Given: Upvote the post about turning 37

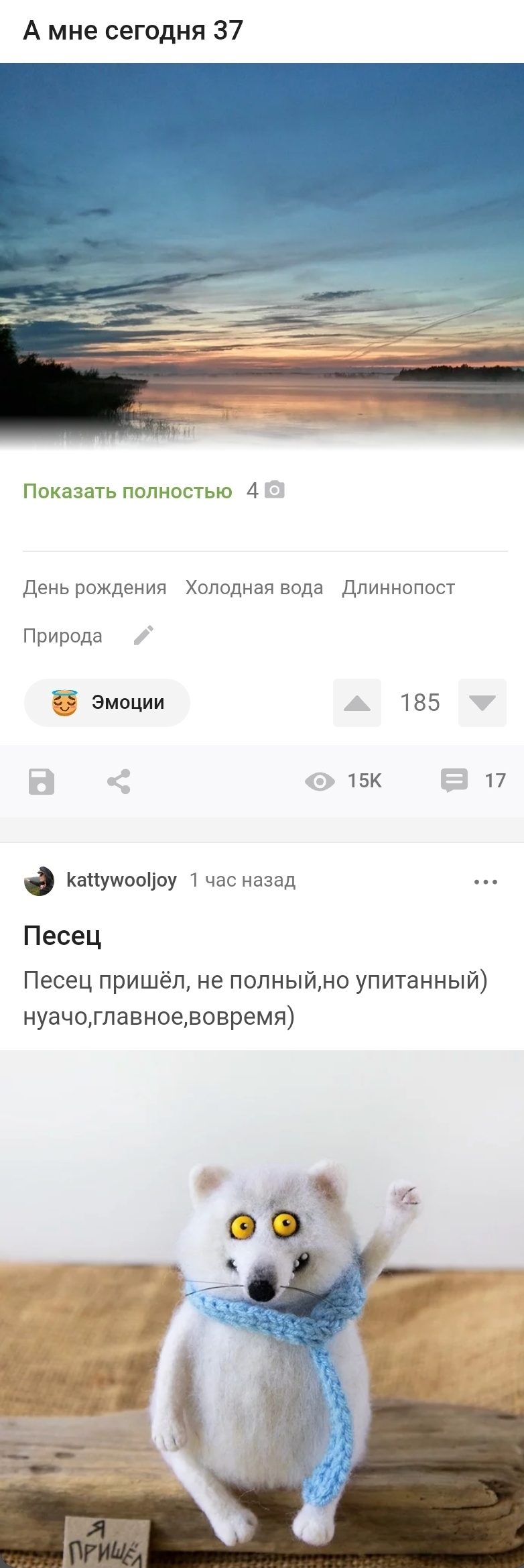Looking at the screenshot, I should pos(357,702).
